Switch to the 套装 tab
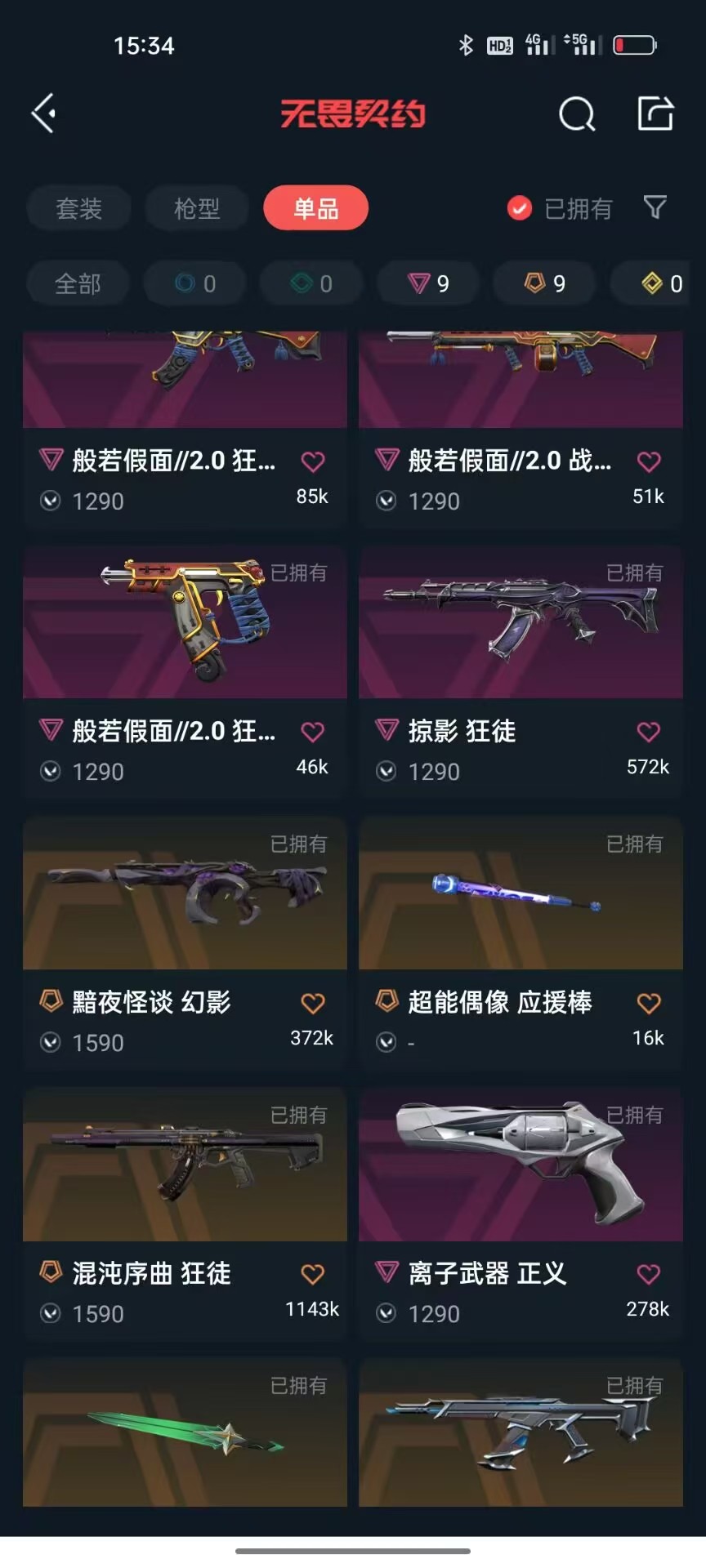706x1568 pixels. pyautogui.click(x=78, y=208)
